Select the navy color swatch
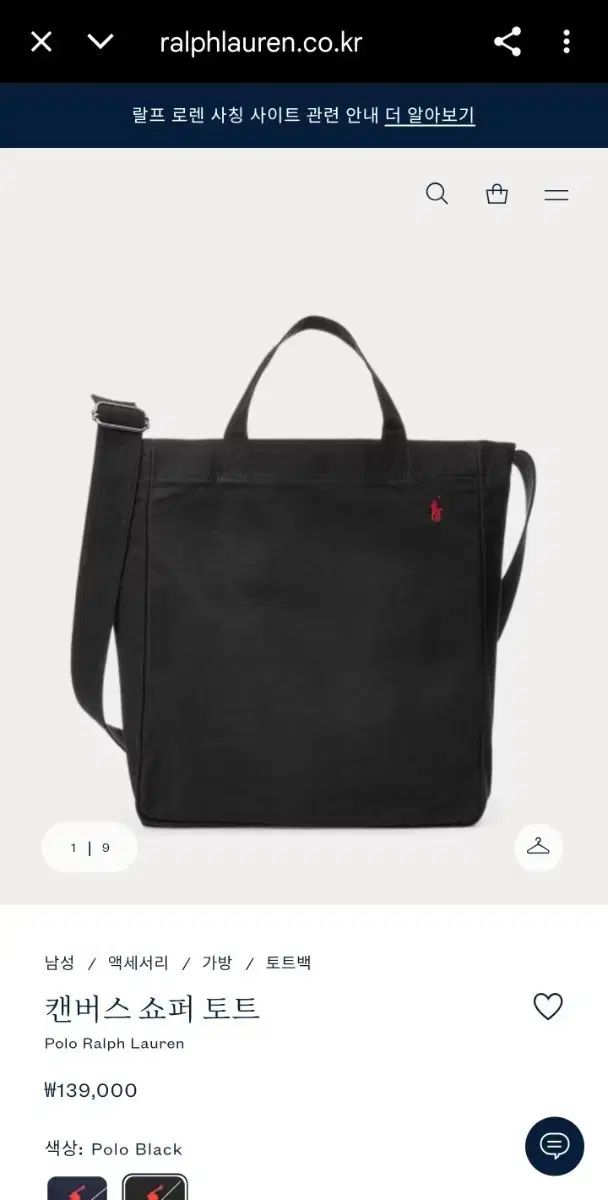Image resolution: width=608 pixels, height=1200 pixels. (77, 1188)
